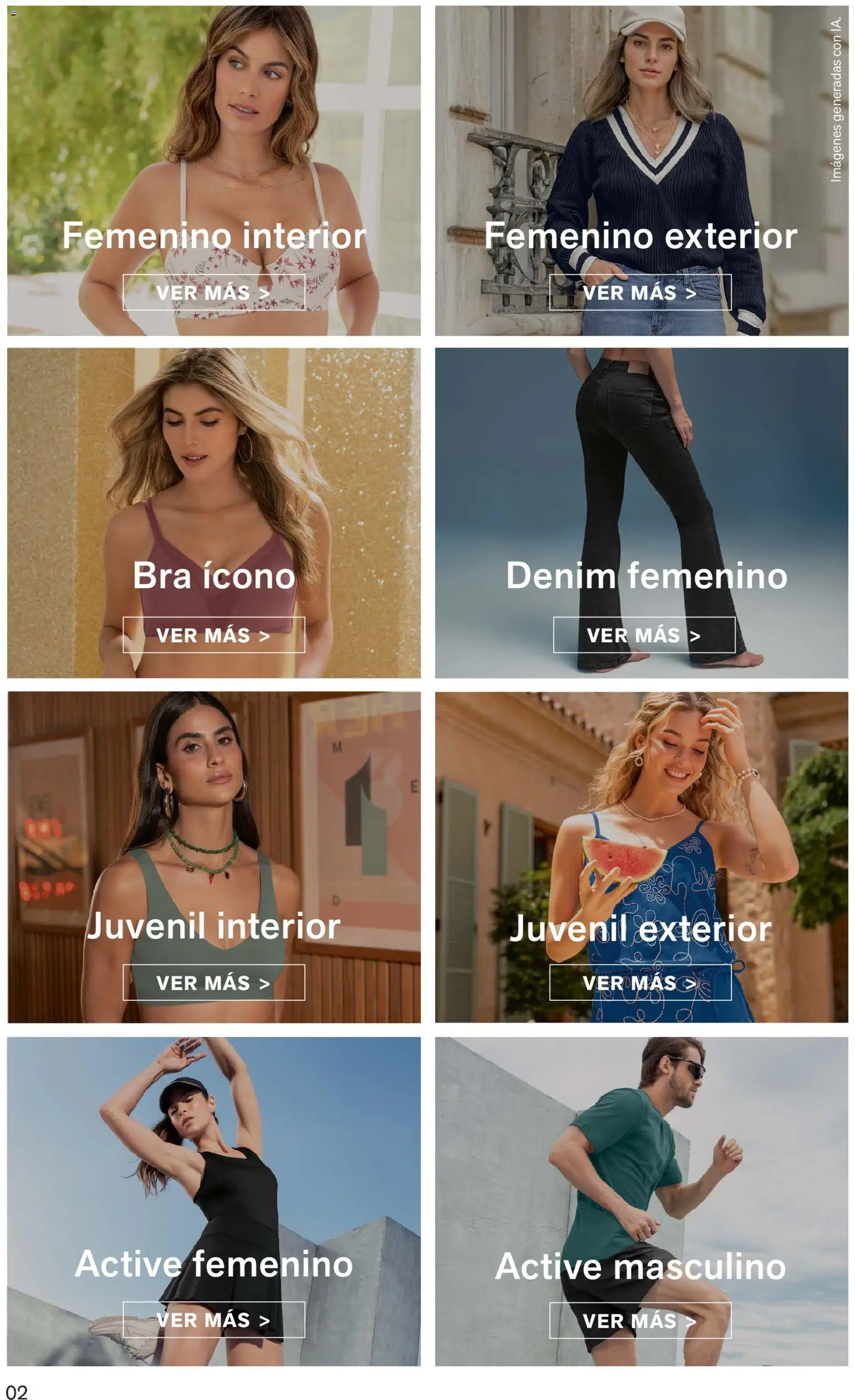Select the Juvenil interior image tile

(x=213, y=824)
